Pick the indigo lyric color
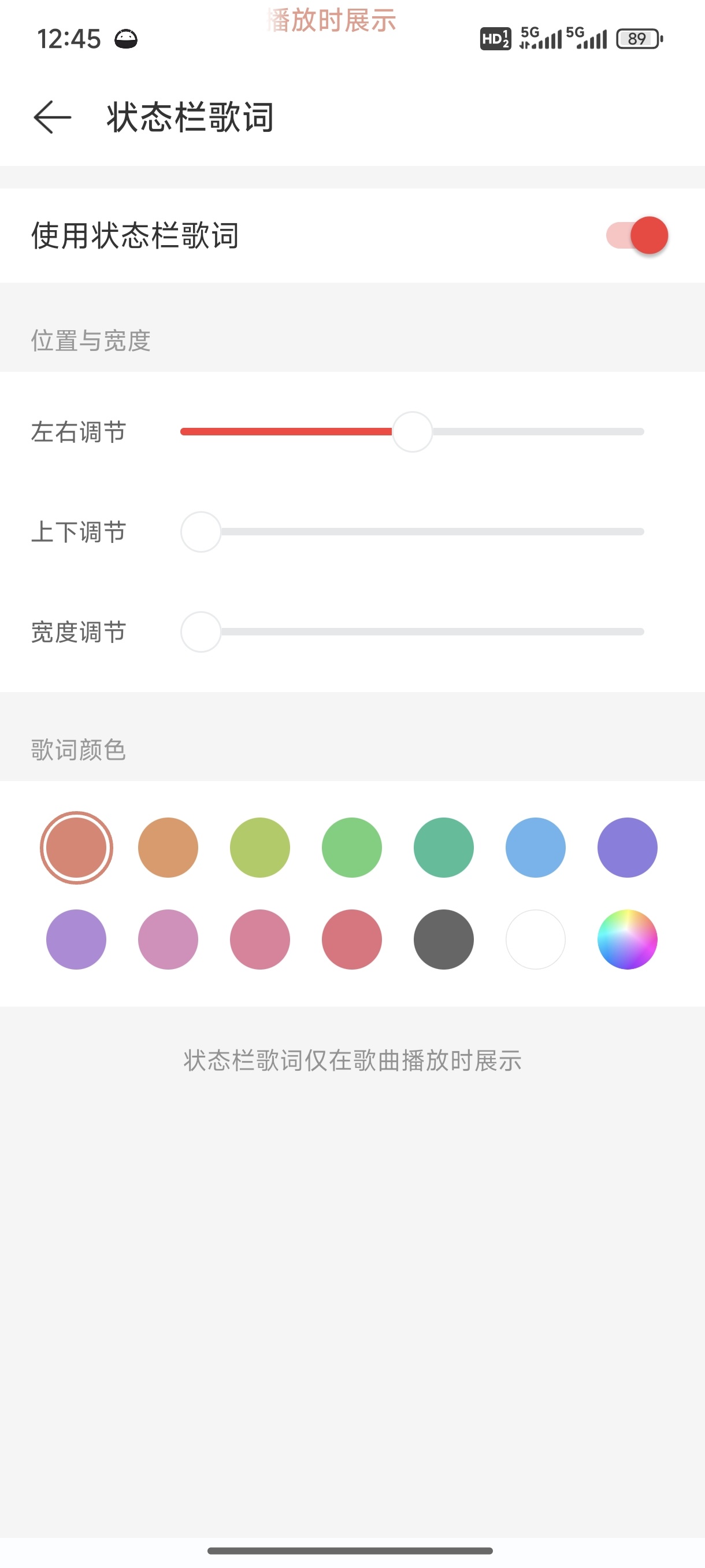The width and height of the screenshot is (705, 1568). coord(627,847)
